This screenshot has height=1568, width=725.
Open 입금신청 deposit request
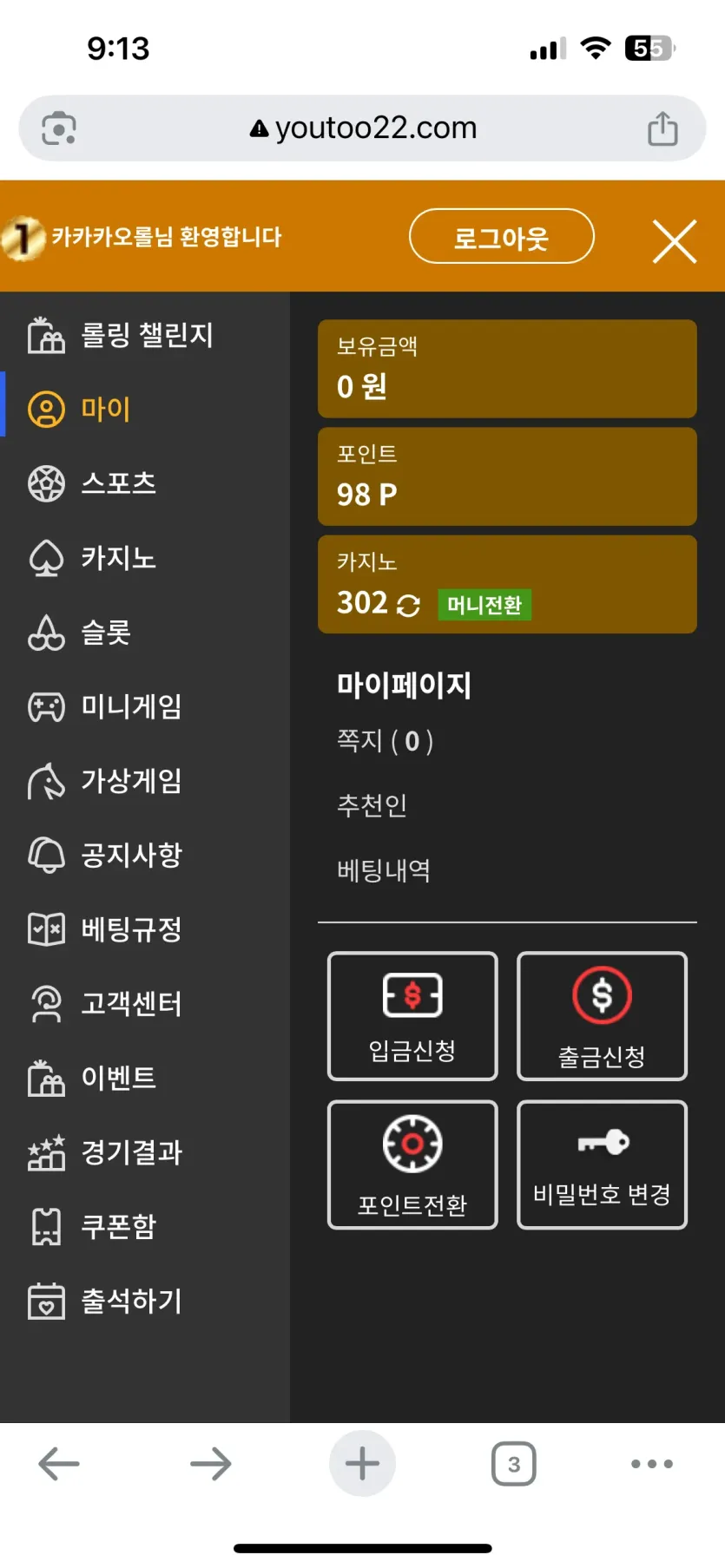(412, 1016)
